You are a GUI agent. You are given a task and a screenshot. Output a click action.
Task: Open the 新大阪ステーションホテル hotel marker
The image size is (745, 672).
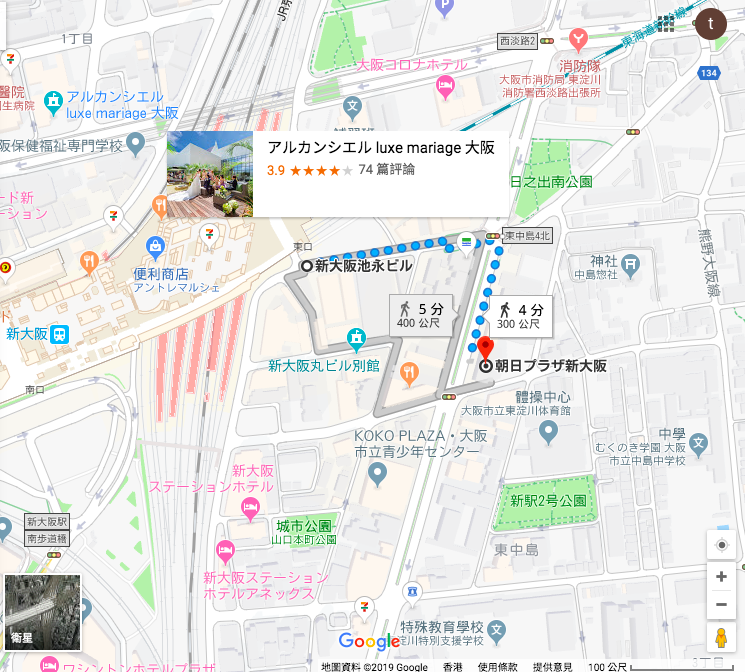coord(251,512)
